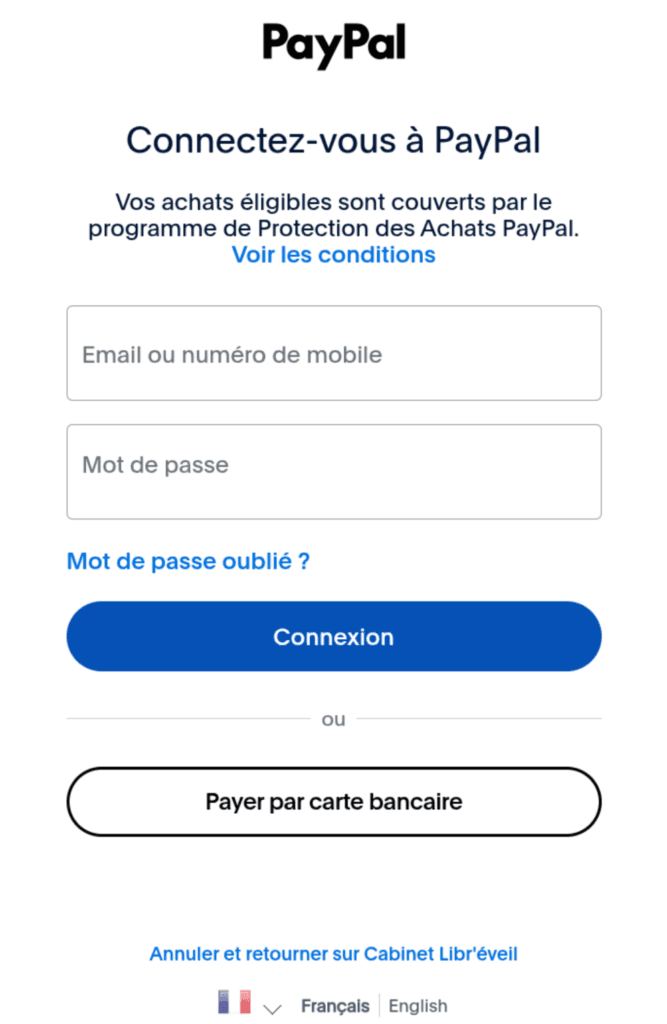Choose Payer par carte bancaire

pyautogui.click(x=333, y=802)
